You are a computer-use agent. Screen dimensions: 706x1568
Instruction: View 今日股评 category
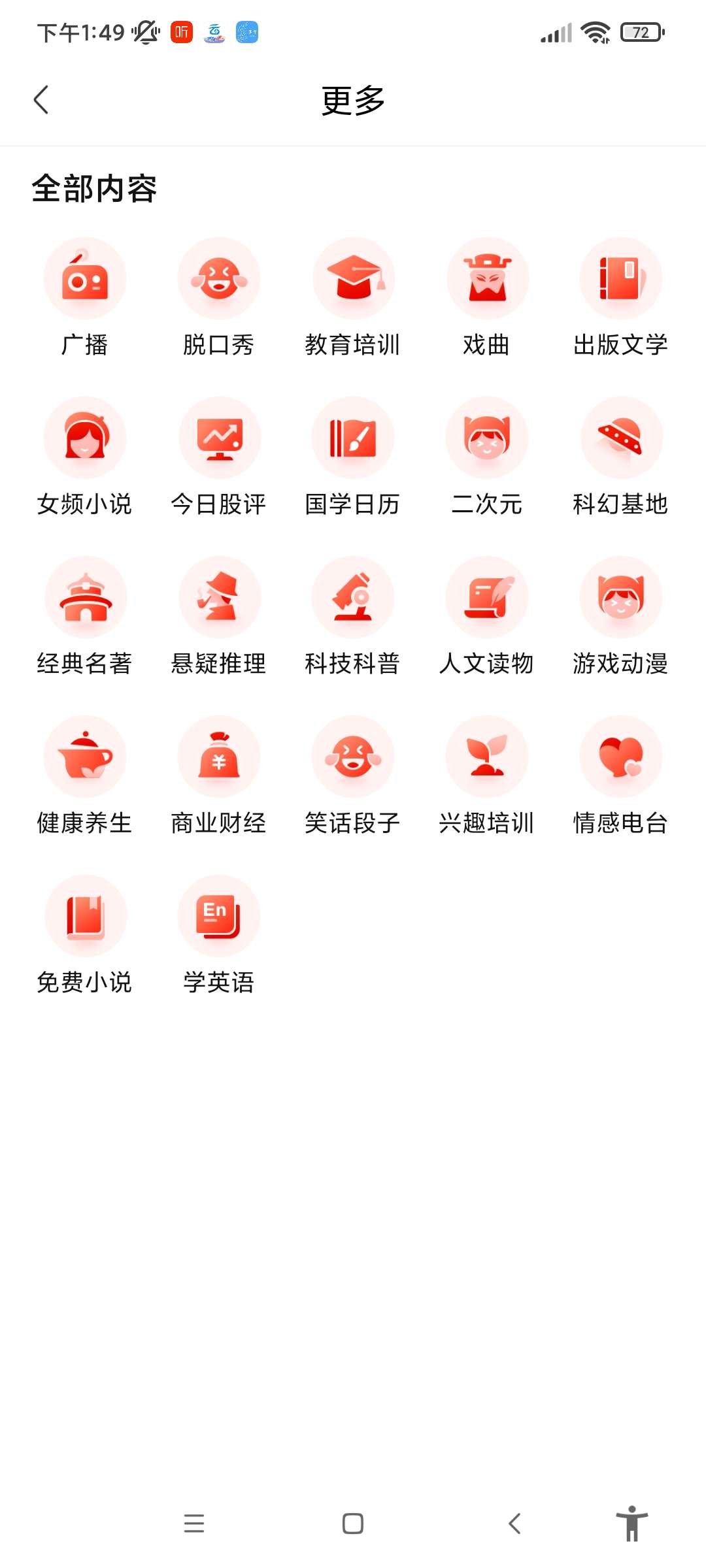[x=219, y=438]
